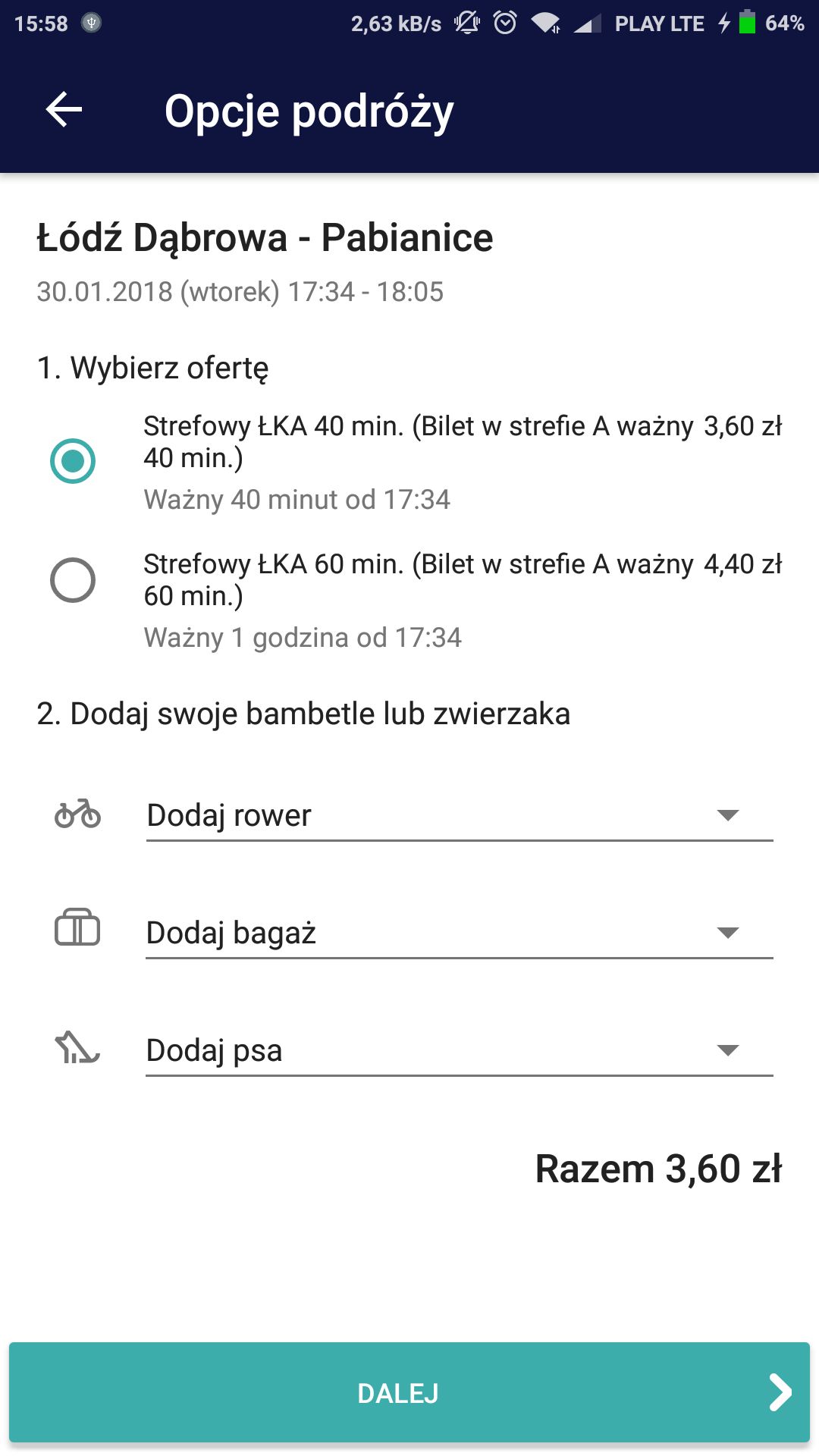
Task: Choose the Strefowy ŁKA 60 min. ticket
Action: (x=73, y=580)
